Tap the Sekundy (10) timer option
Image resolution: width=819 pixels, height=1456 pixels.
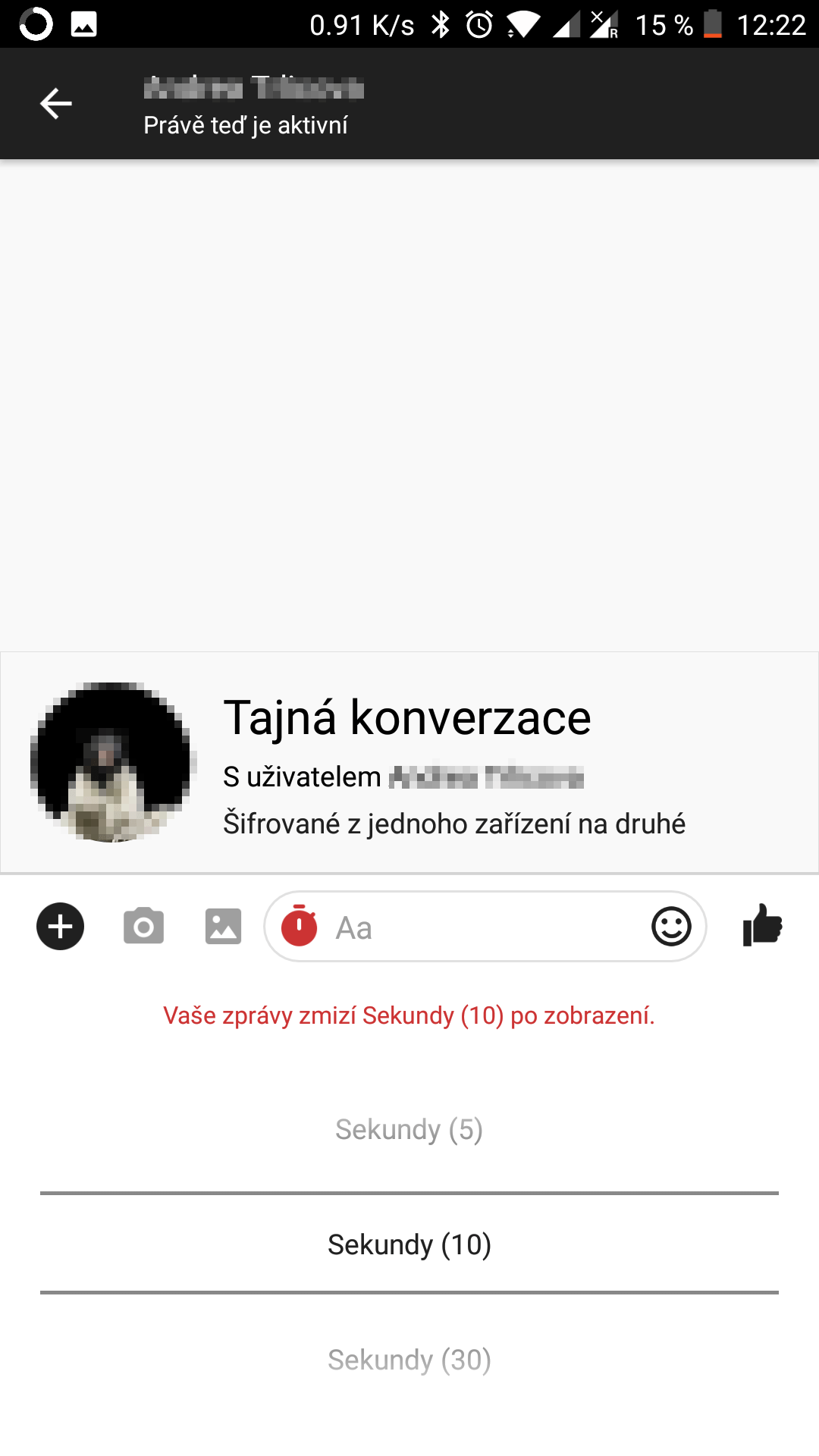point(409,1244)
